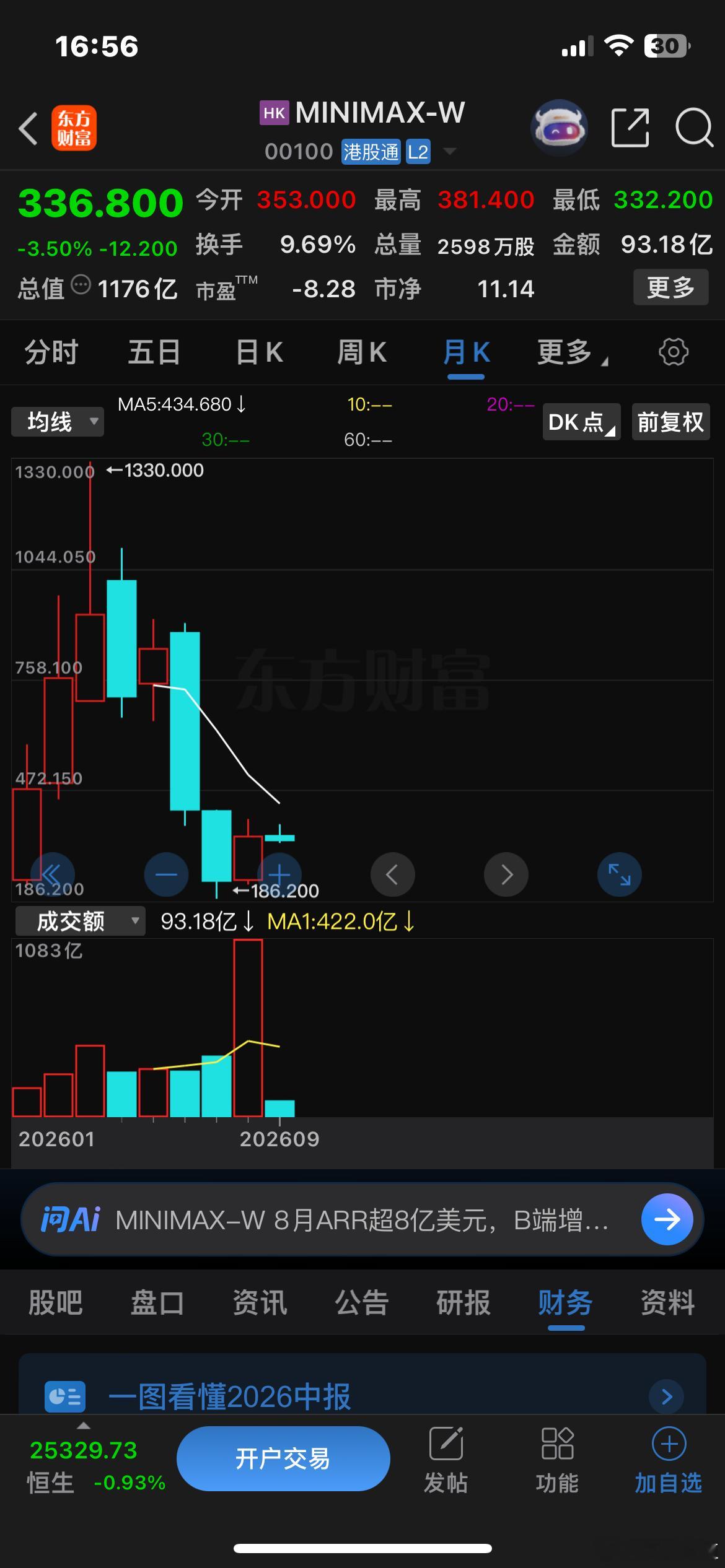Change the 成交额 sub-indicator dropdown

(x=80, y=921)
